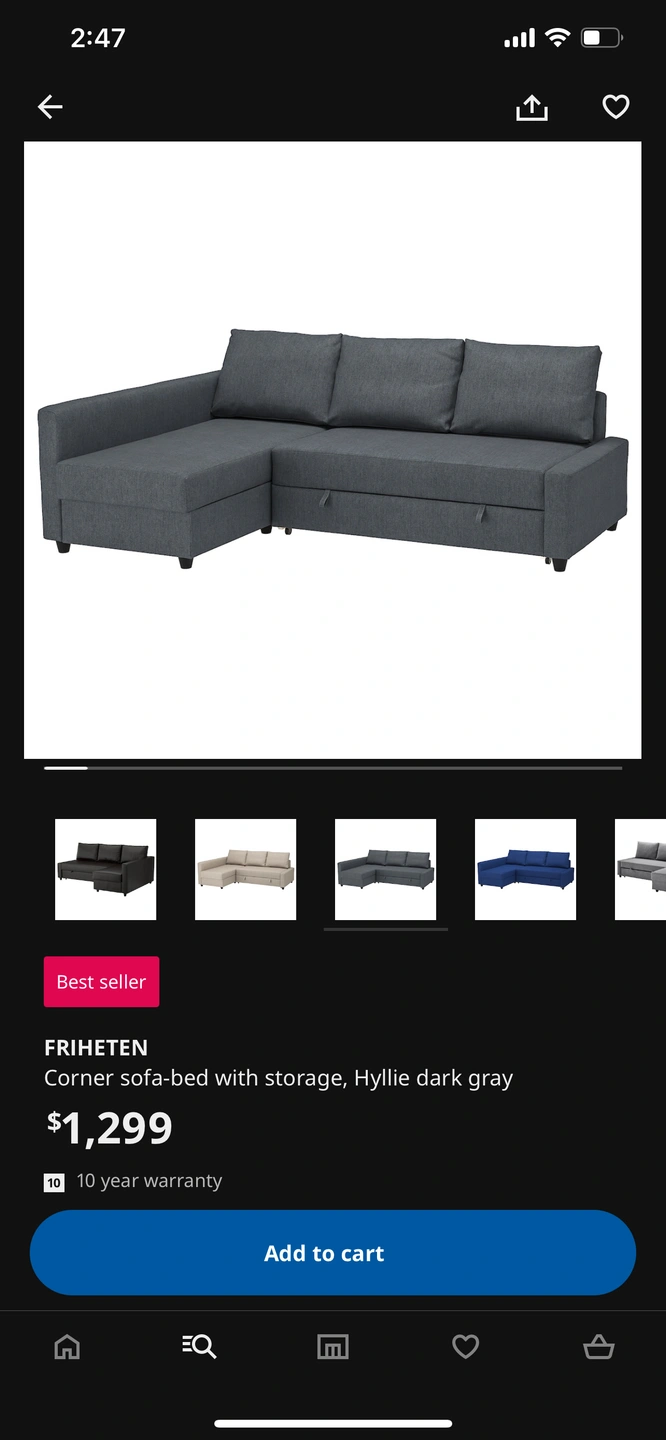Open the shopping basket tab
The width and height of the screenshot is (666, 1440).
(598, 1347)
